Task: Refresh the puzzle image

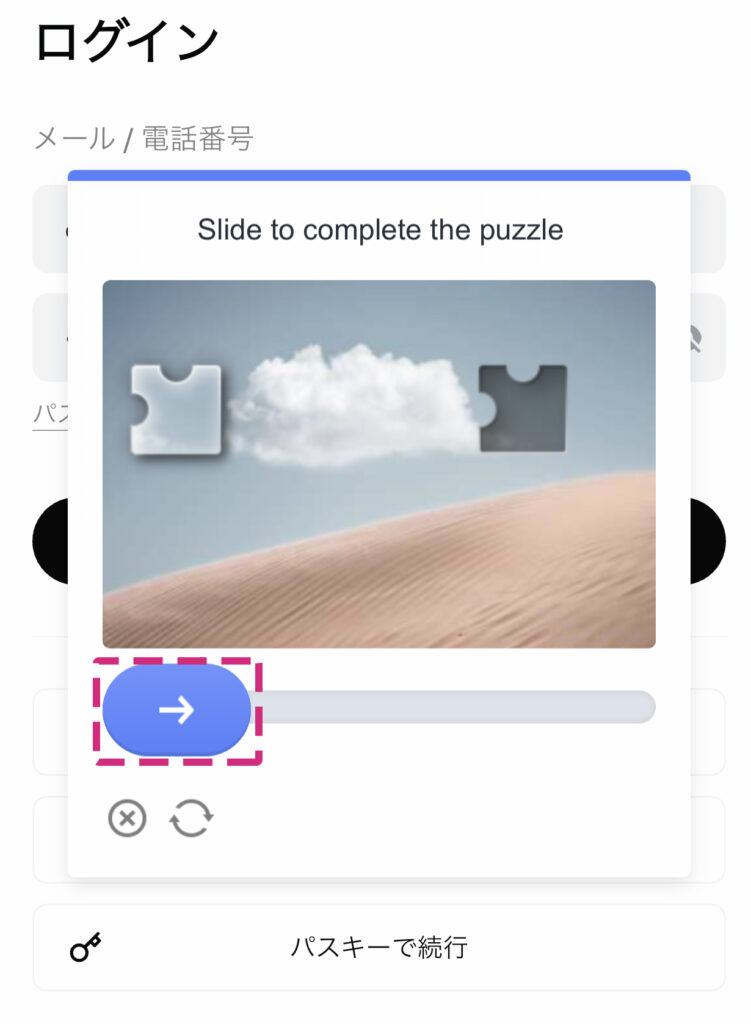Action: (x=191, y=819)
